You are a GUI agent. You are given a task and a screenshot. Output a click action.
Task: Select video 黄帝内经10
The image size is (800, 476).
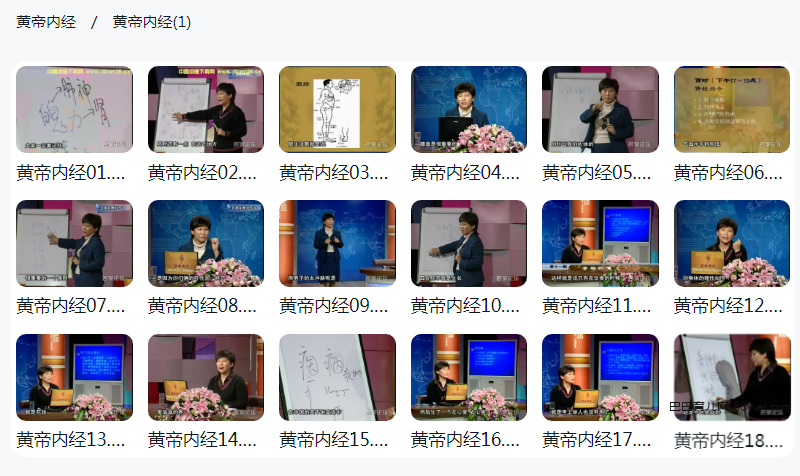click(x=469, y=243)
